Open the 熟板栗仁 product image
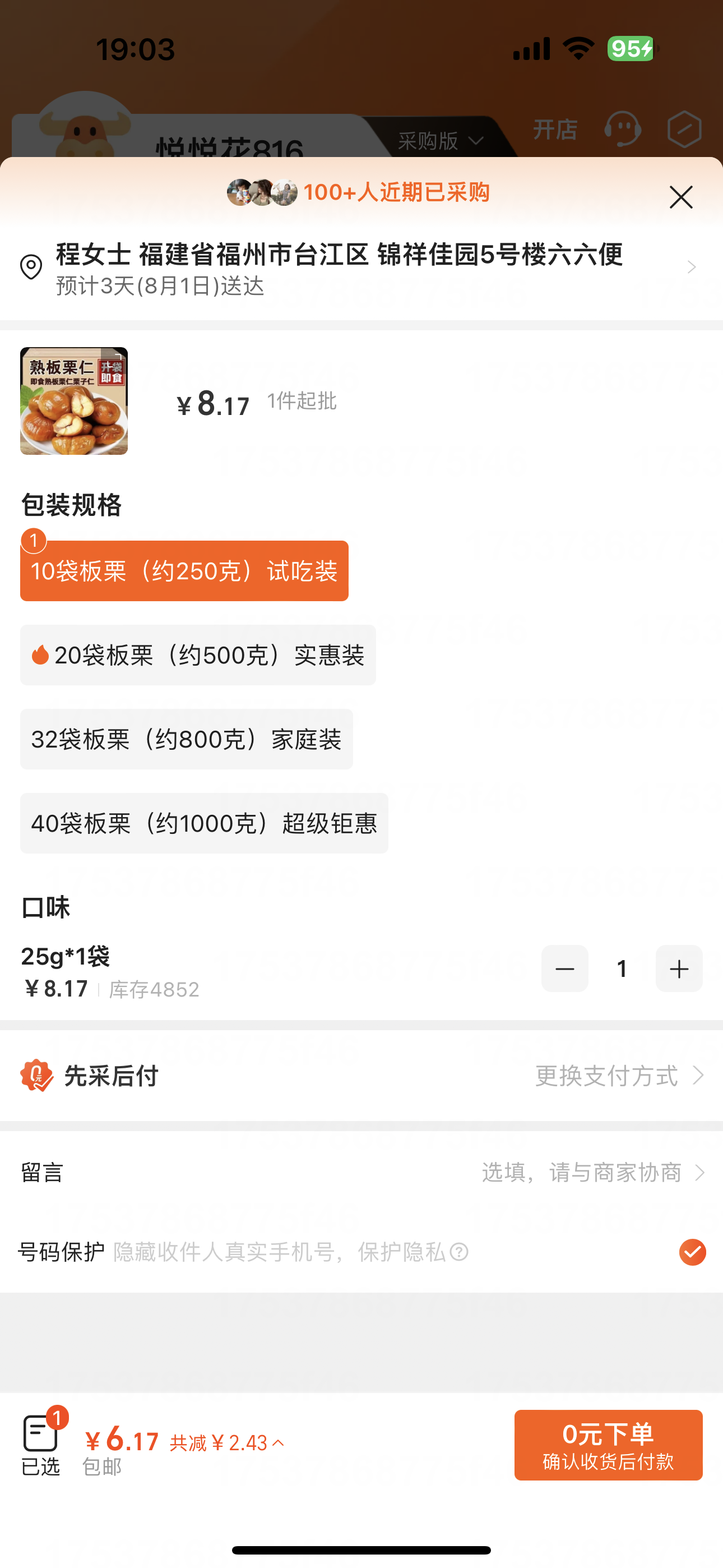Viewport: 723px width, 1568px height. [73, 401]
